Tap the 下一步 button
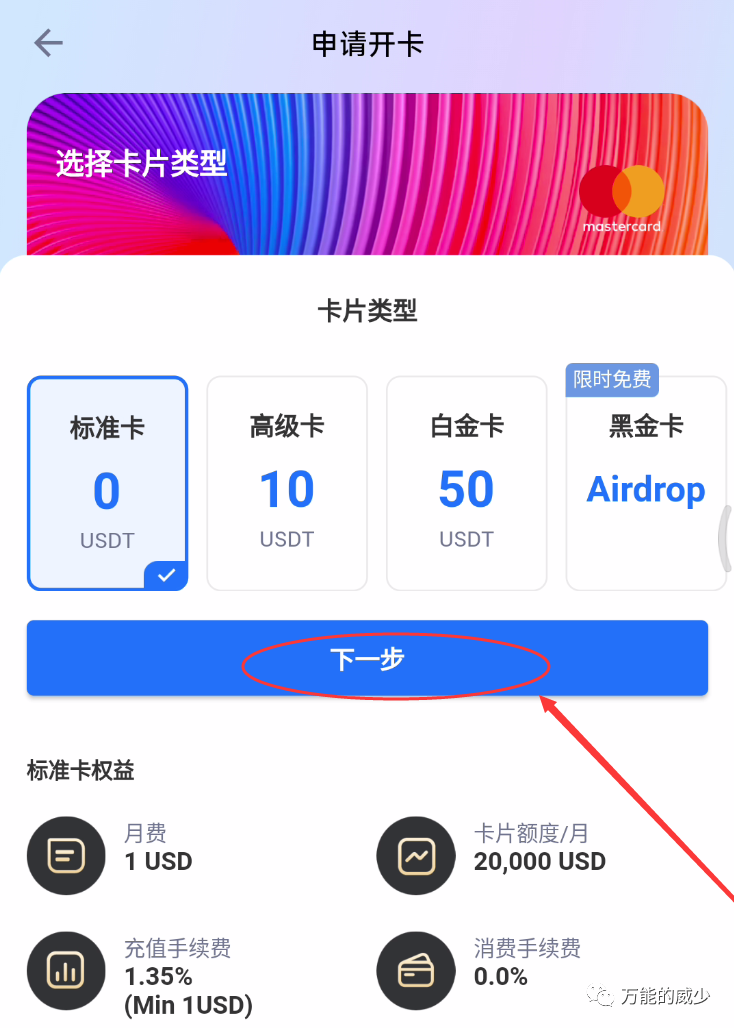734x1028 pixels. click(x=367, y=658)
